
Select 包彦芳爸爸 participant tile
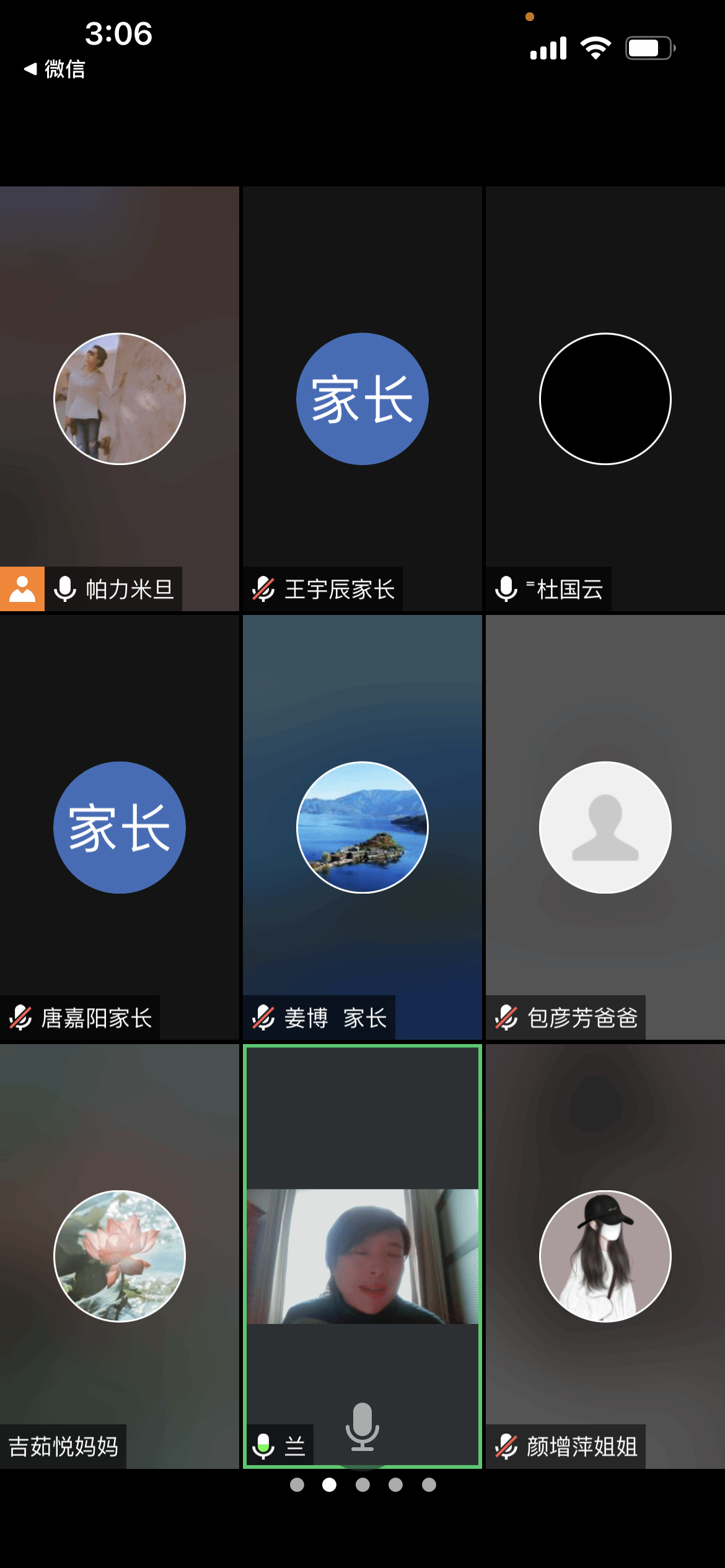pyautogui.click(x=605, y=827)
